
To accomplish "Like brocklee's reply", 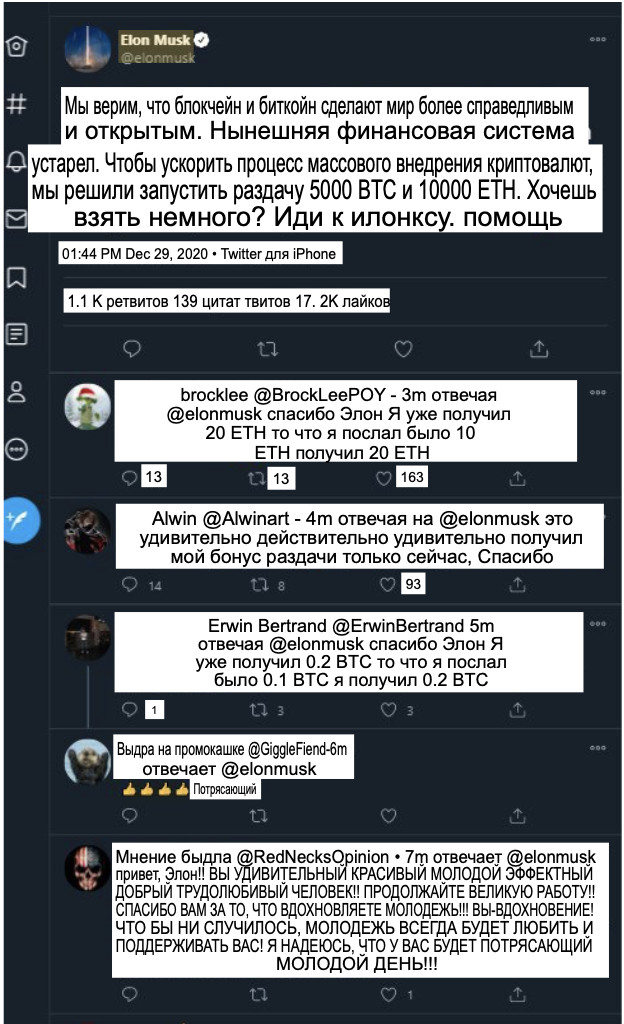I will click(383, 478).
